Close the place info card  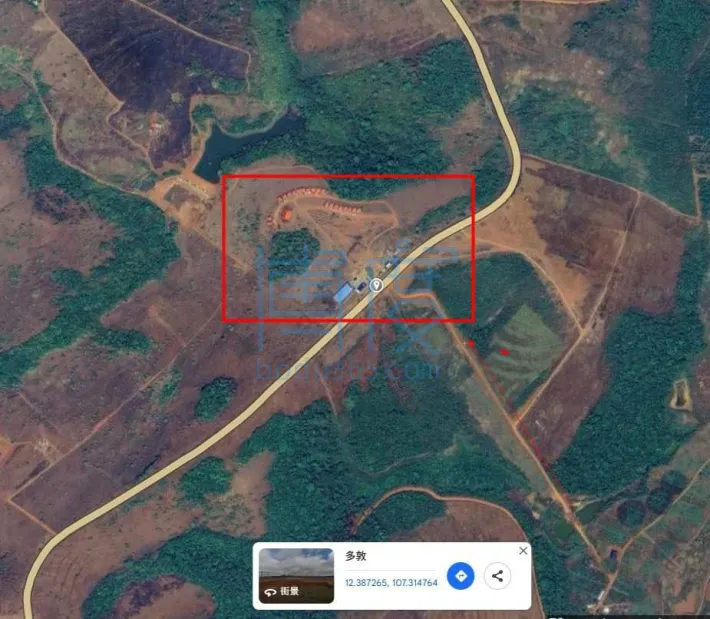pyautogui.click(x=523, y=551)
